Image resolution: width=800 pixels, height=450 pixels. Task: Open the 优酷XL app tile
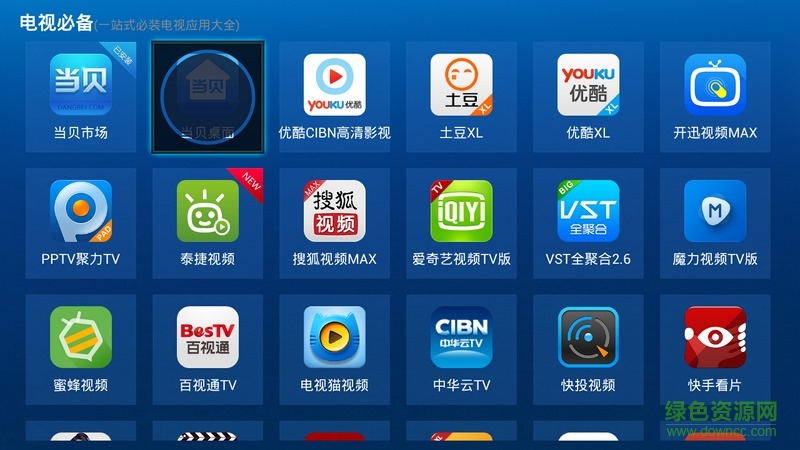(x=588, y=97)
